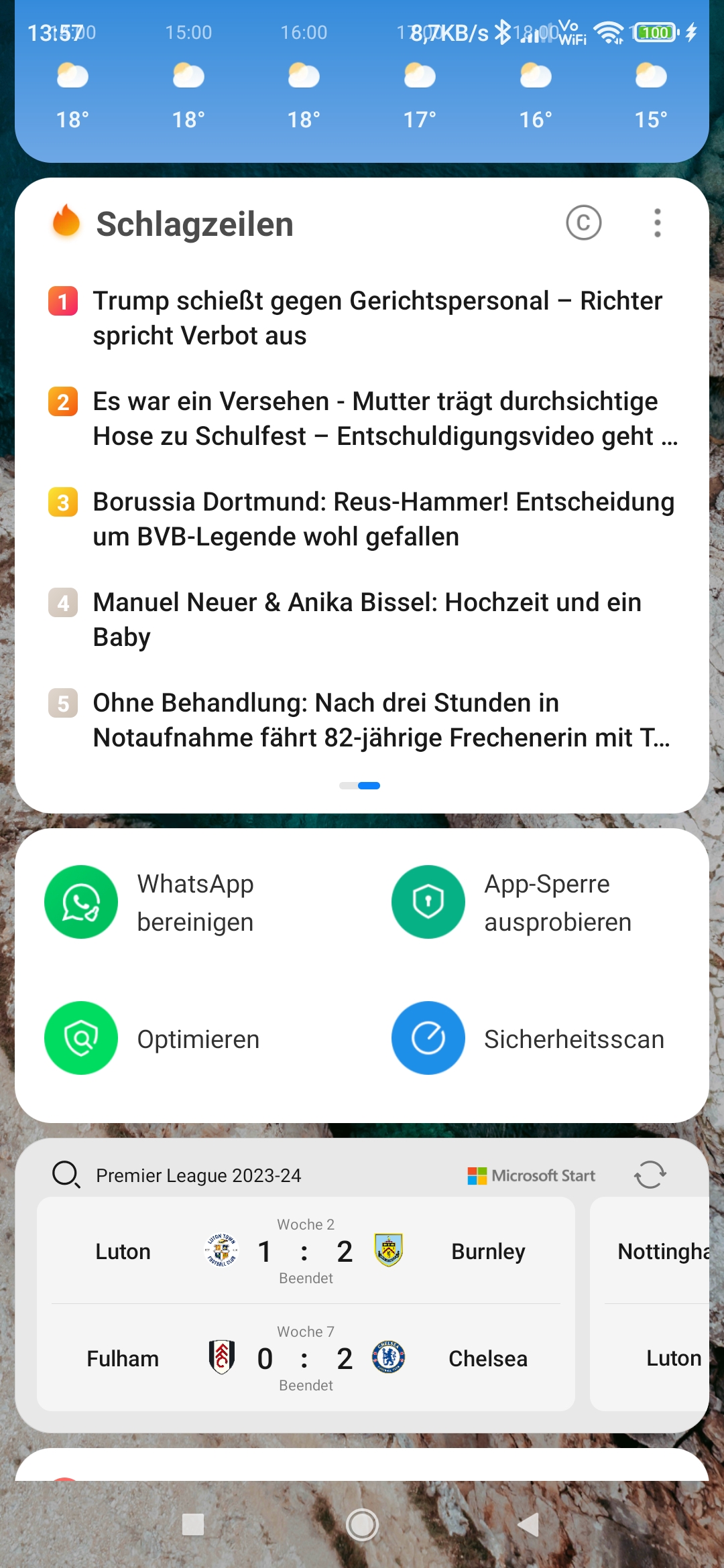Open the Borussia Dortmund Reus-Hammer headline
The width and height of the screenshot is (724, 1568).
point(383,519)
